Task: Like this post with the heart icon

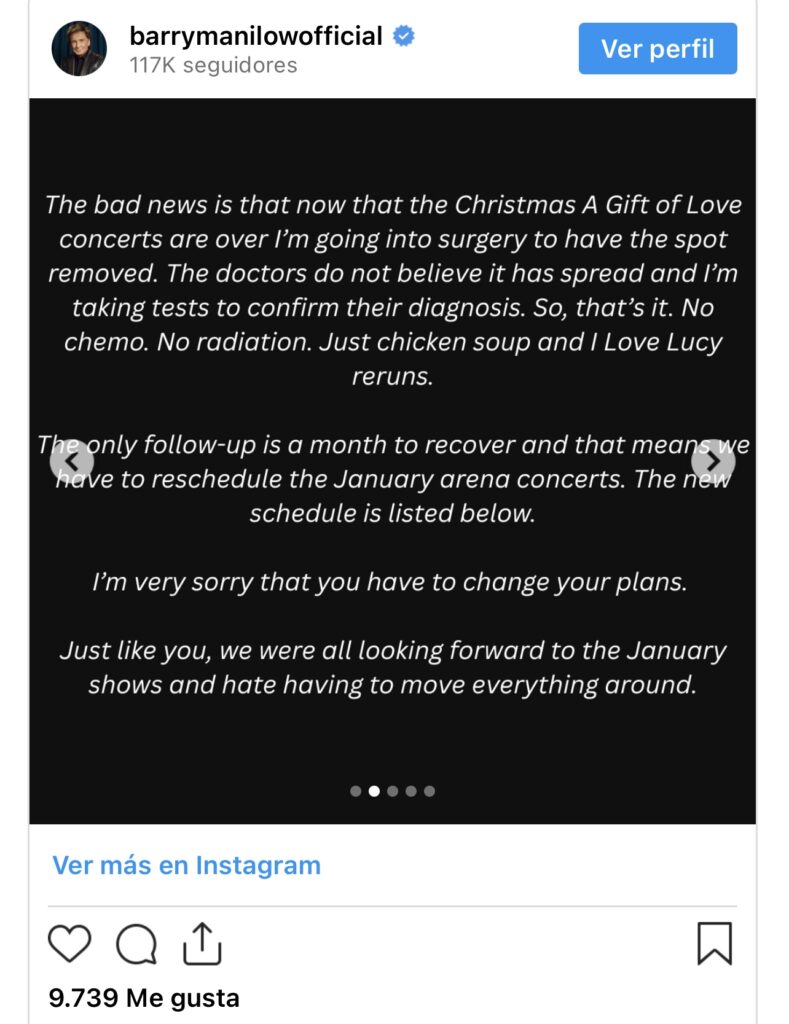Action: (69, 943)
